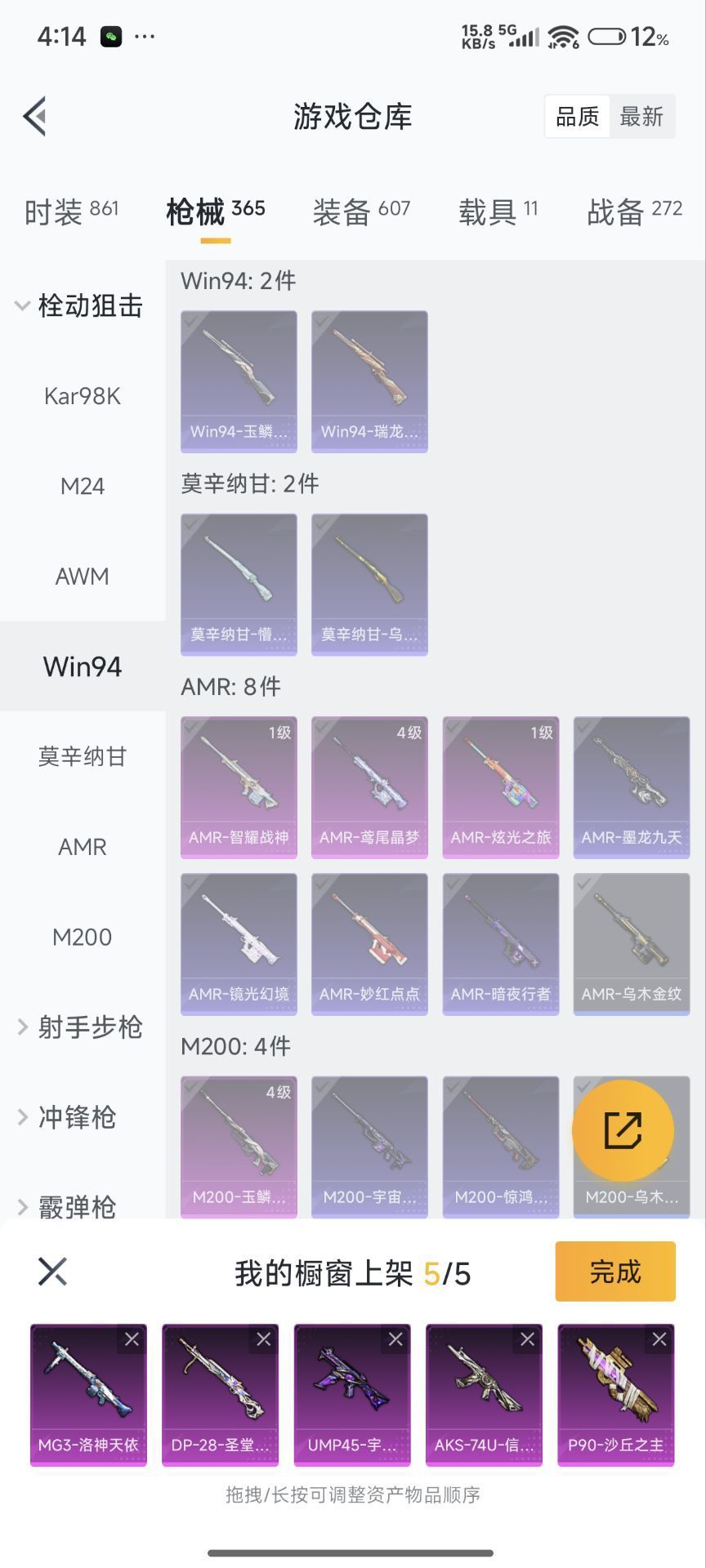Select the AMR-墨龙九天 skin
This screenshot has width=706, height=1568.
[632, 787]
